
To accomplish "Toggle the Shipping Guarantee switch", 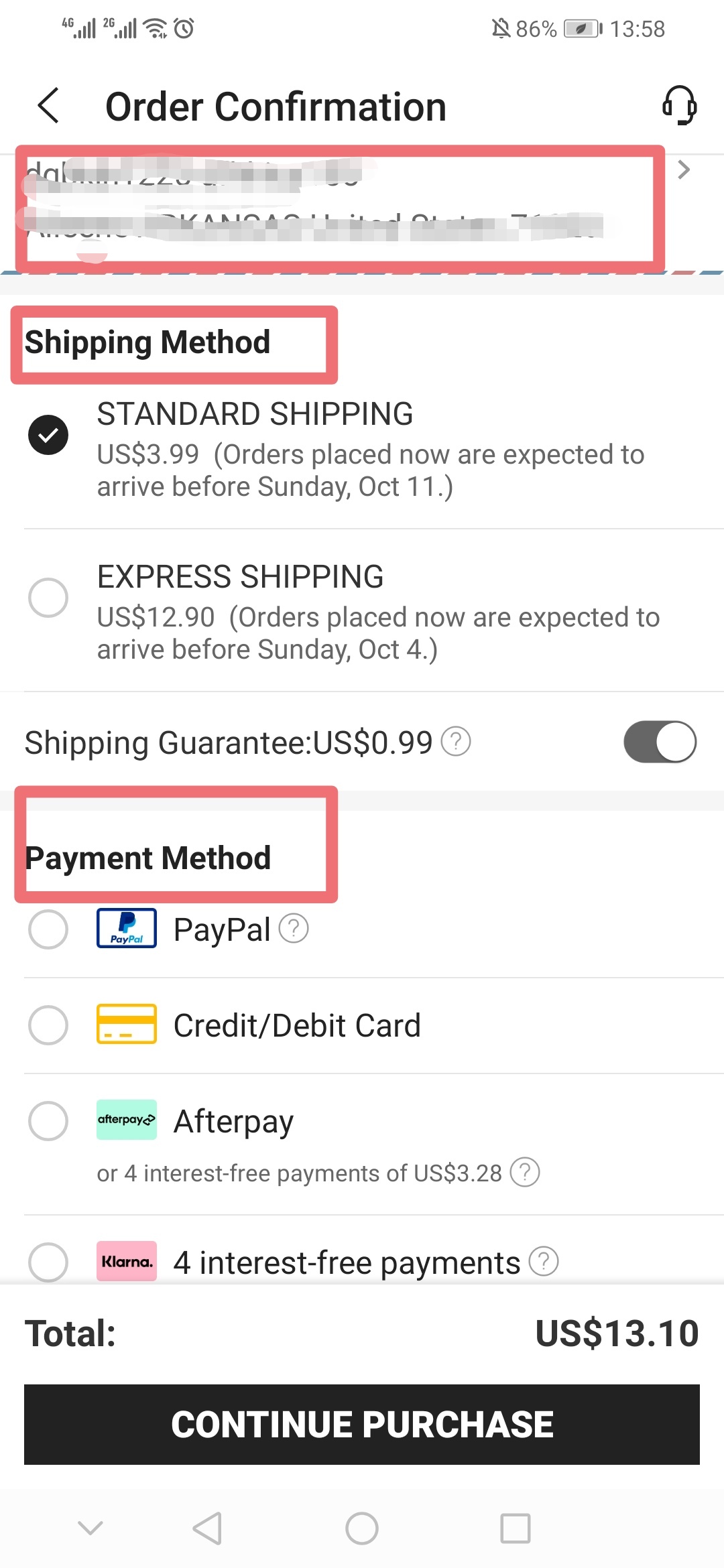I will pyautogui.click(x=660, y=742).
